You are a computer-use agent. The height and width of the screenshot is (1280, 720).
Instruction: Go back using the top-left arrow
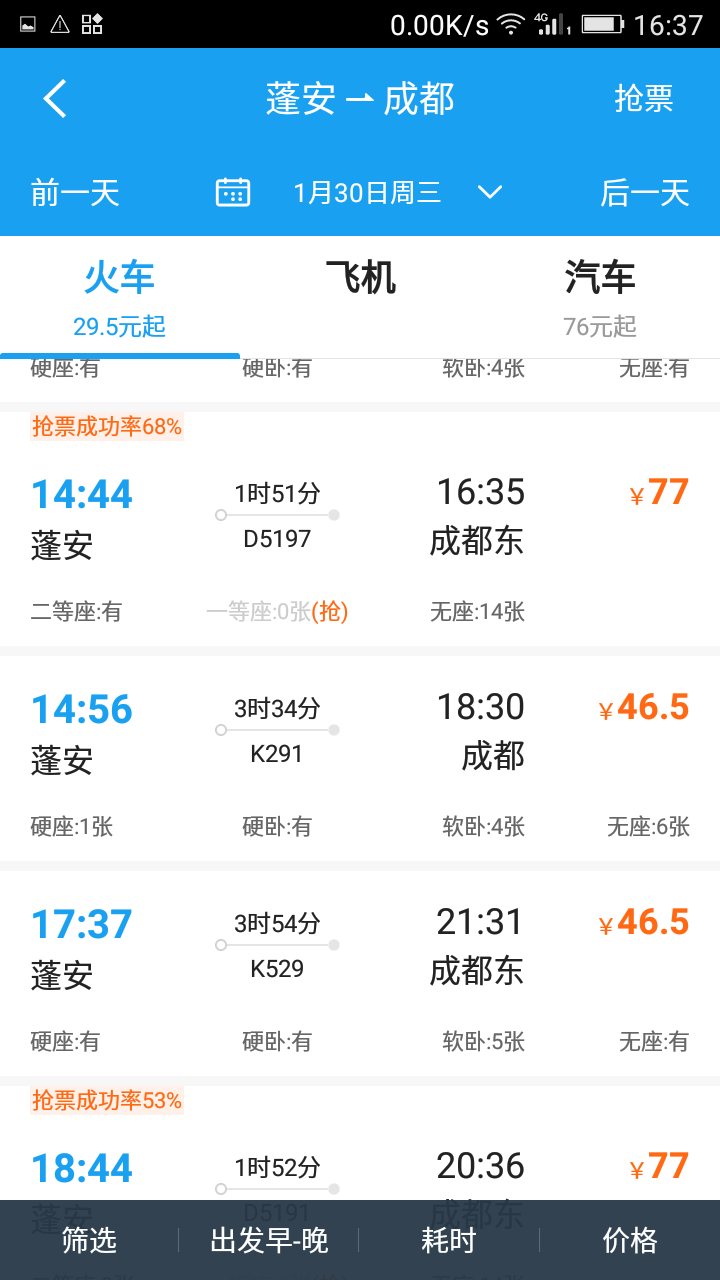point(55,99)
